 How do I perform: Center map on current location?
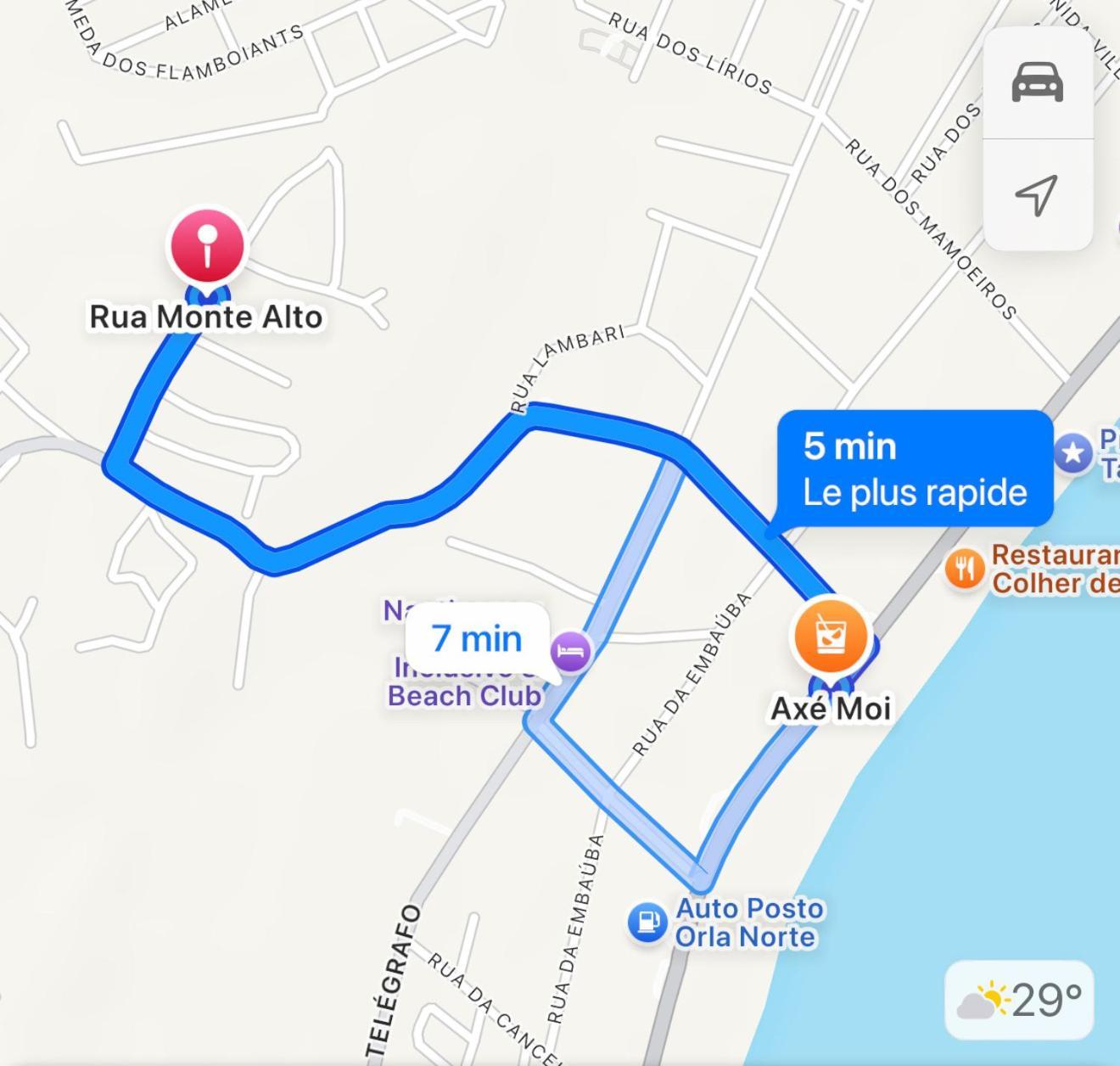(1037, 195)
